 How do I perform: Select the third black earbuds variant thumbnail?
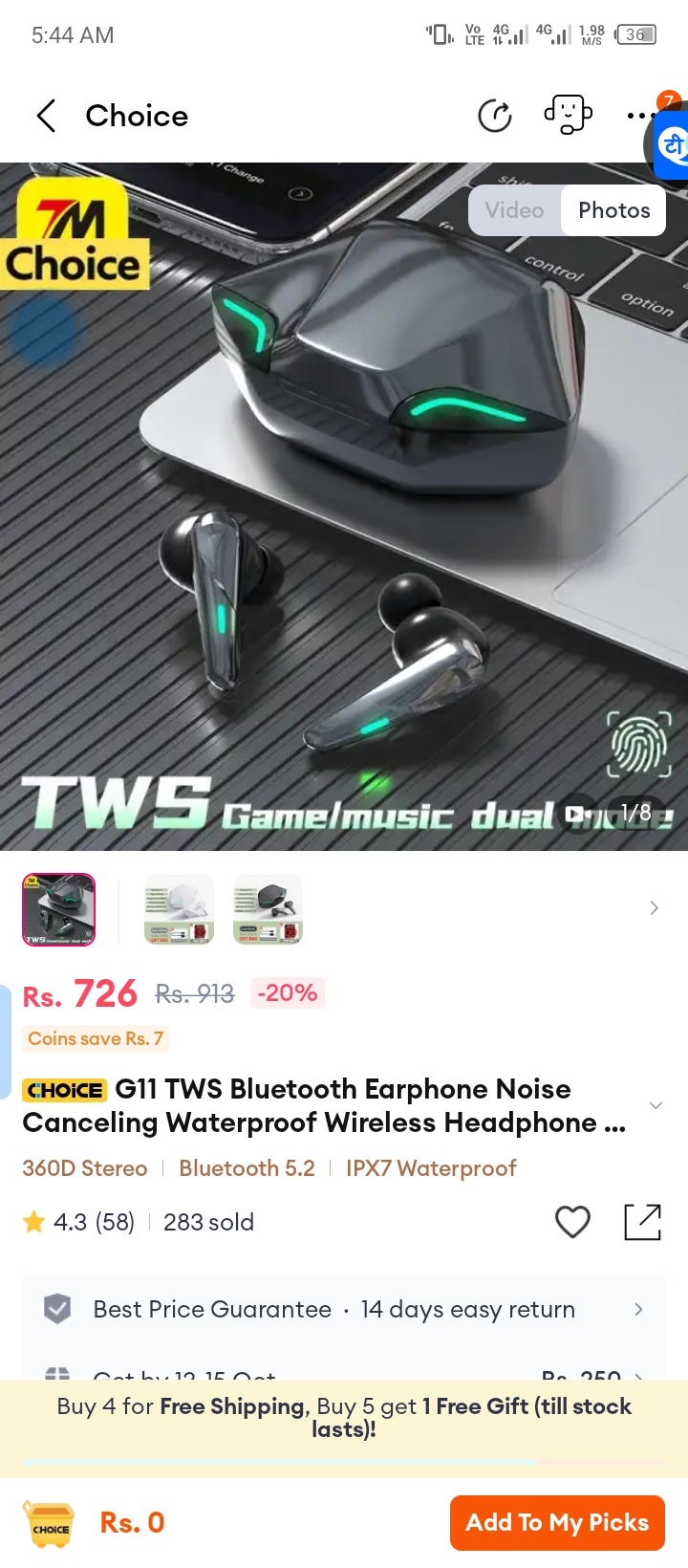(268, 909)
